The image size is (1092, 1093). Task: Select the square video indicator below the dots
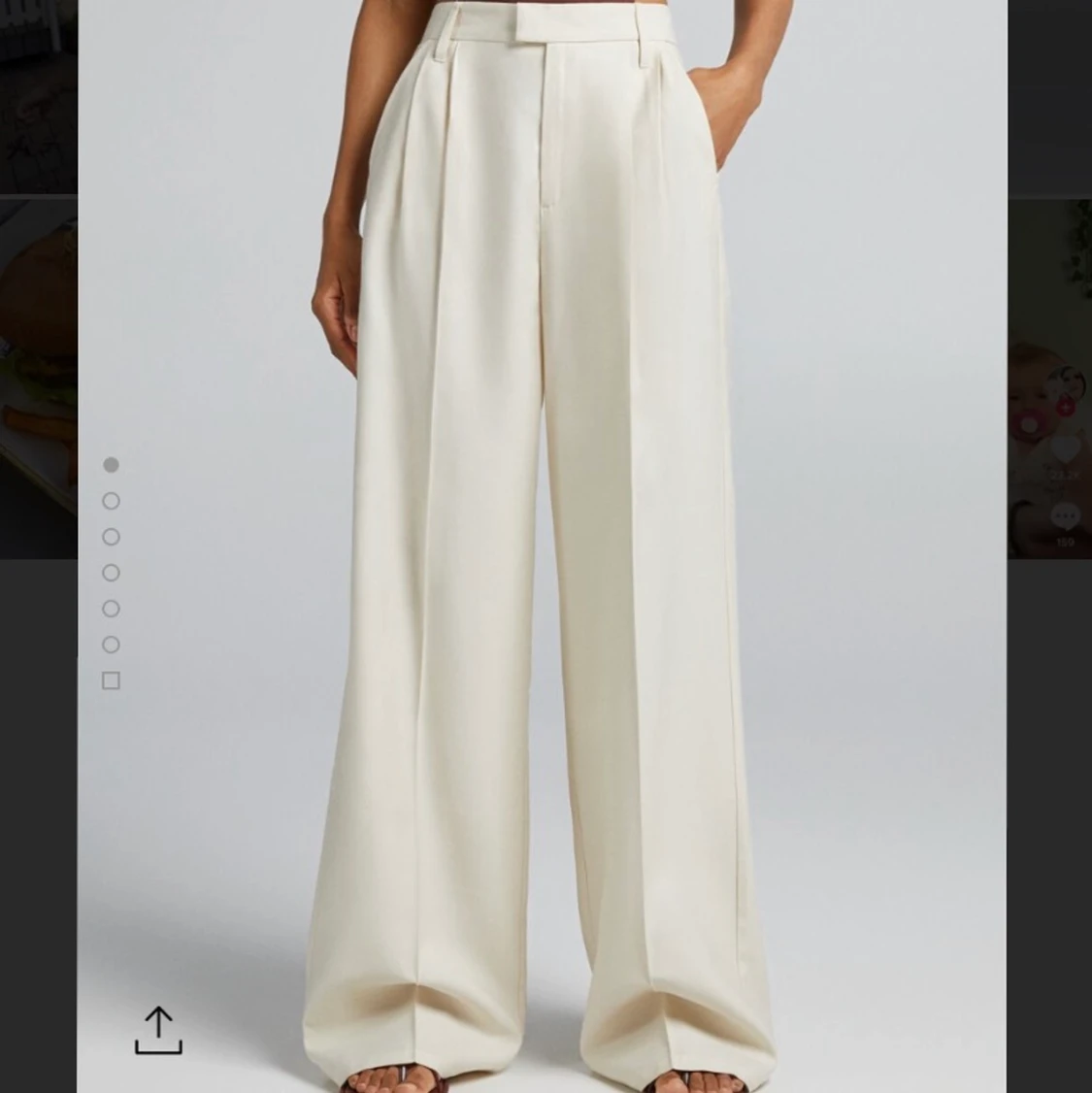(111, 680)
